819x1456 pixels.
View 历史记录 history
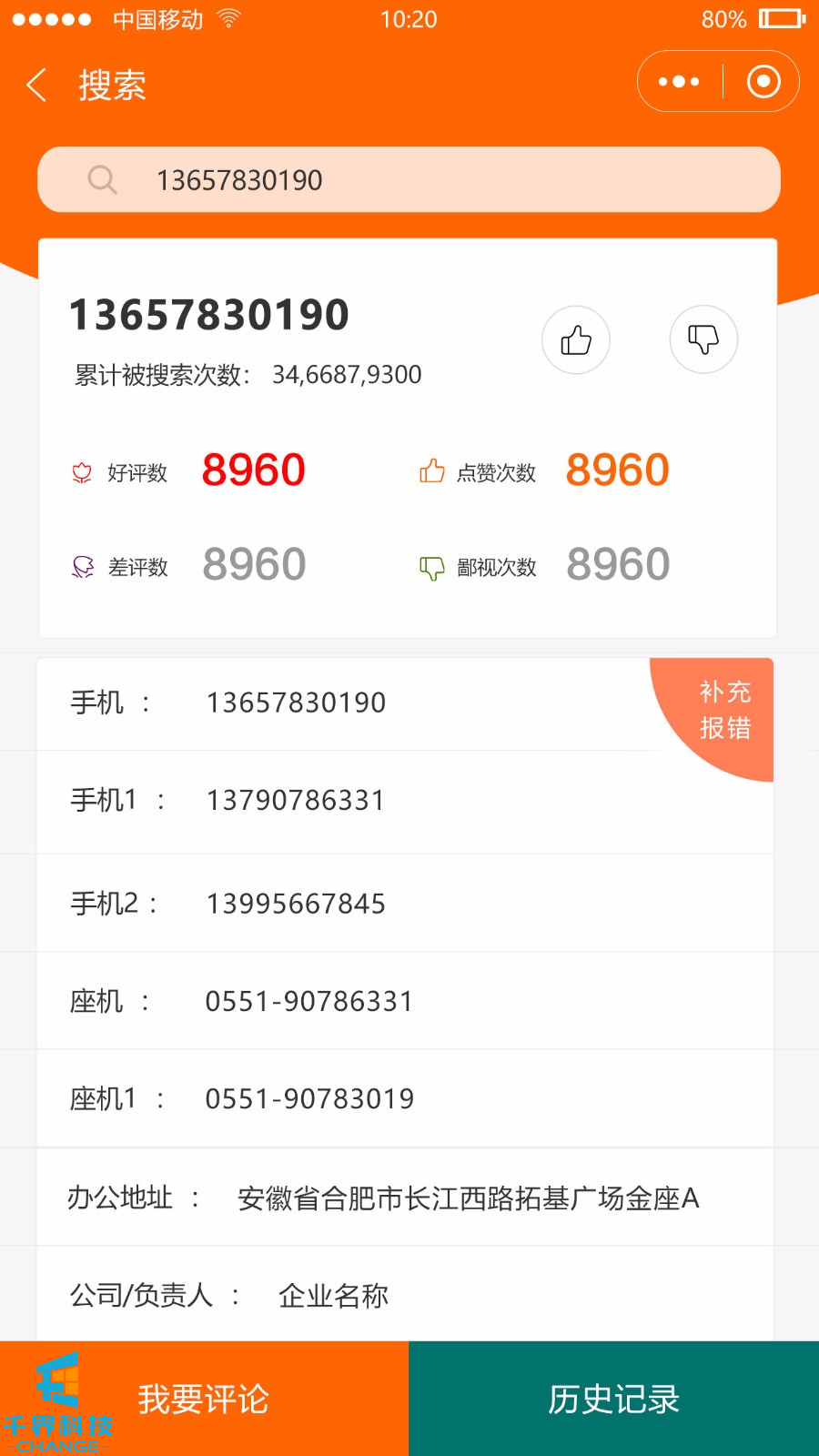(x=613, y=1399)
